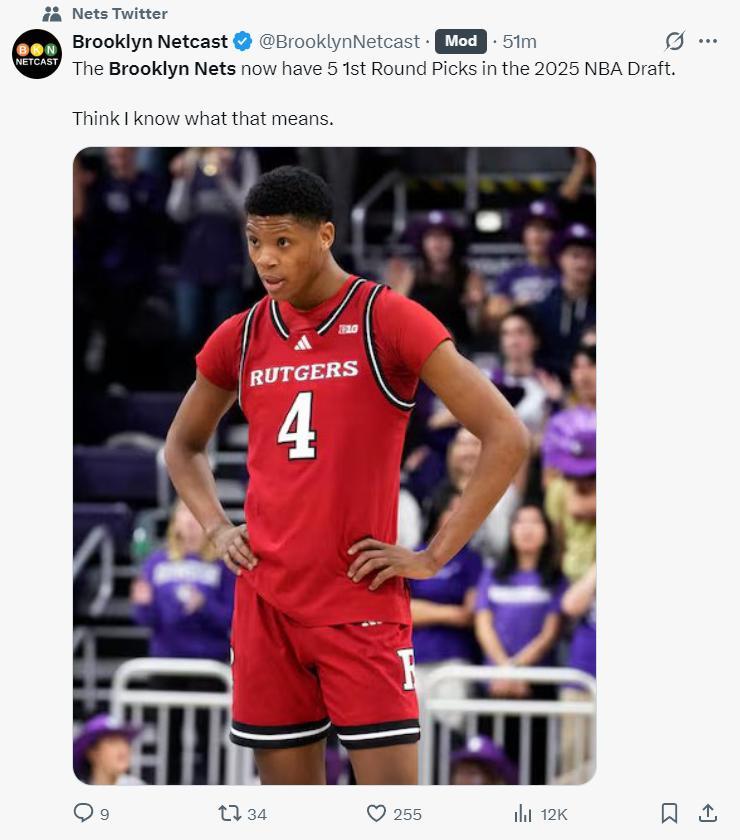Open the @BrooklynNetcast handle
The image size is (740, 840).
click(x=340, y=41)
